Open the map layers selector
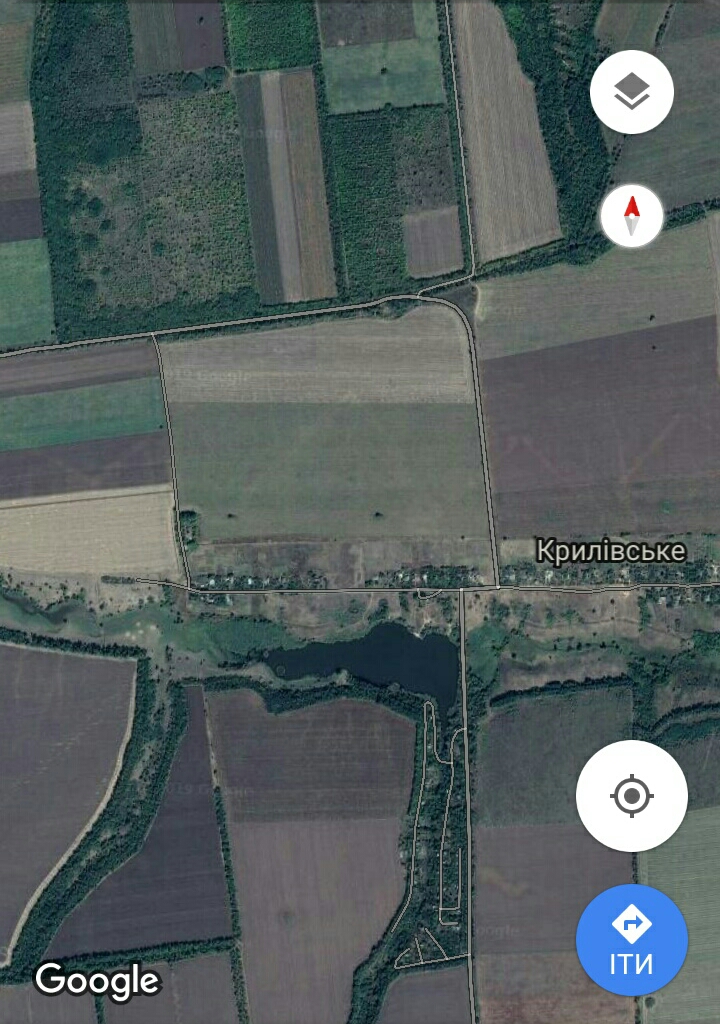The height and width of the screenshot is (1024, 720). (x=631, y=92)
